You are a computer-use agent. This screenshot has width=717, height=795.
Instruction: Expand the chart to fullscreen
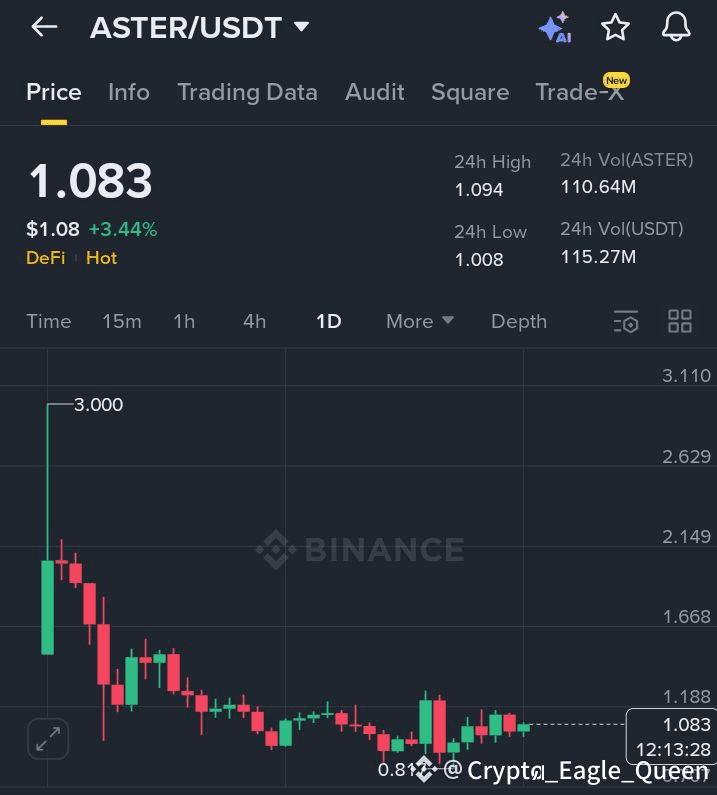[47, 740]
